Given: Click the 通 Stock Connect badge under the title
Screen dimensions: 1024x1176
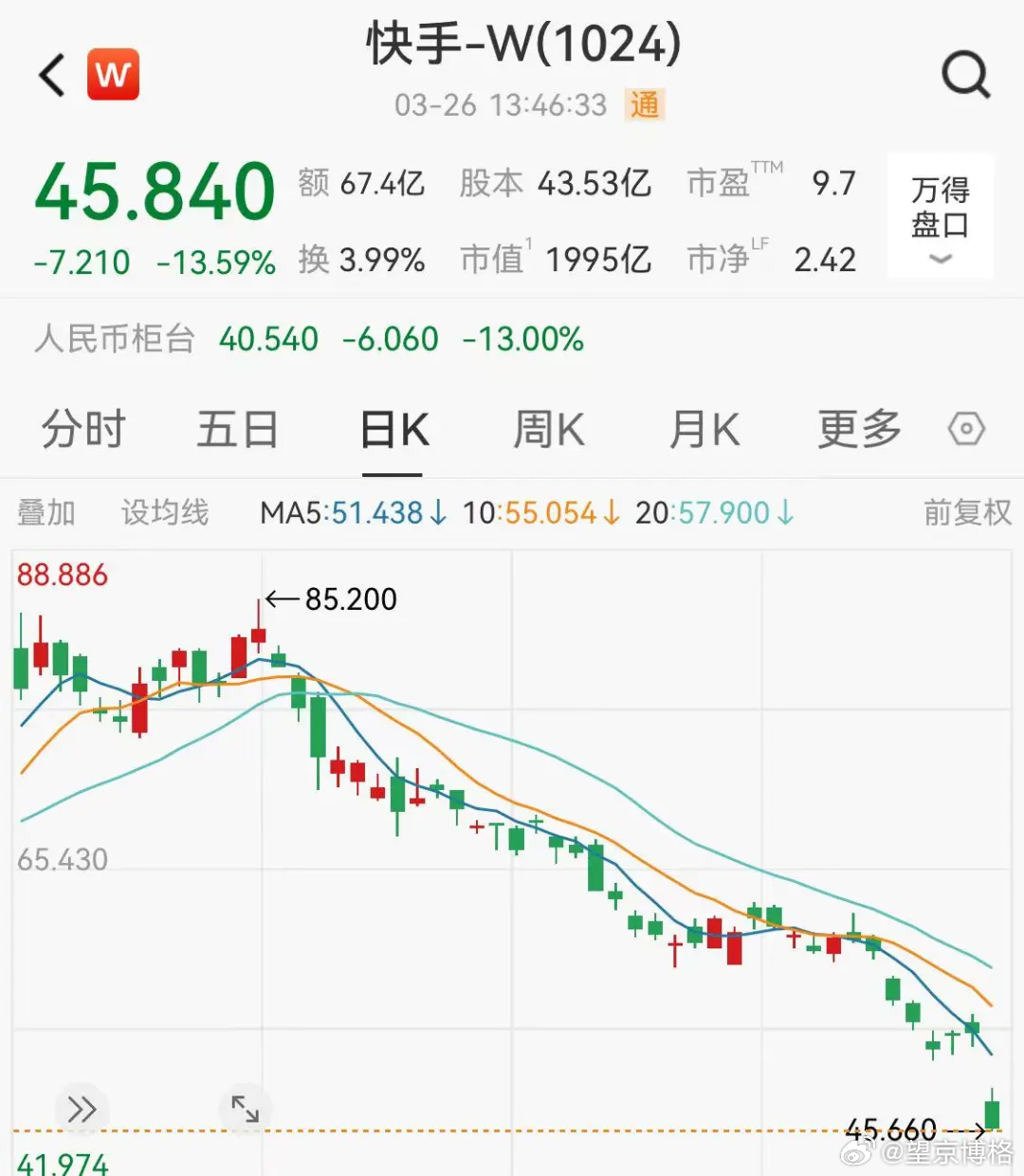Looking at the screenshot, I should (x=645, y=105).
